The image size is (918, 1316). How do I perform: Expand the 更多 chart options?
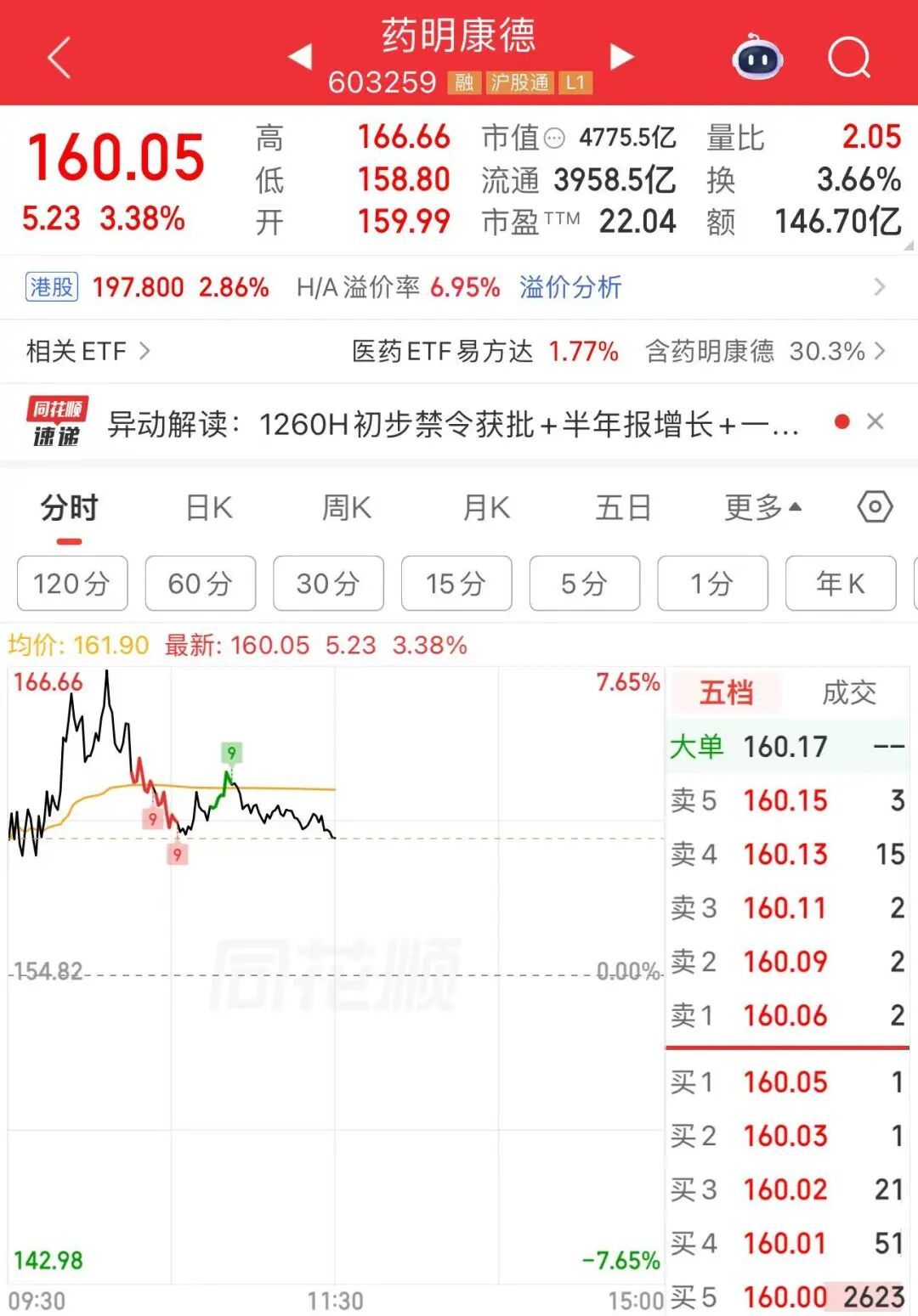click(762, 508)
